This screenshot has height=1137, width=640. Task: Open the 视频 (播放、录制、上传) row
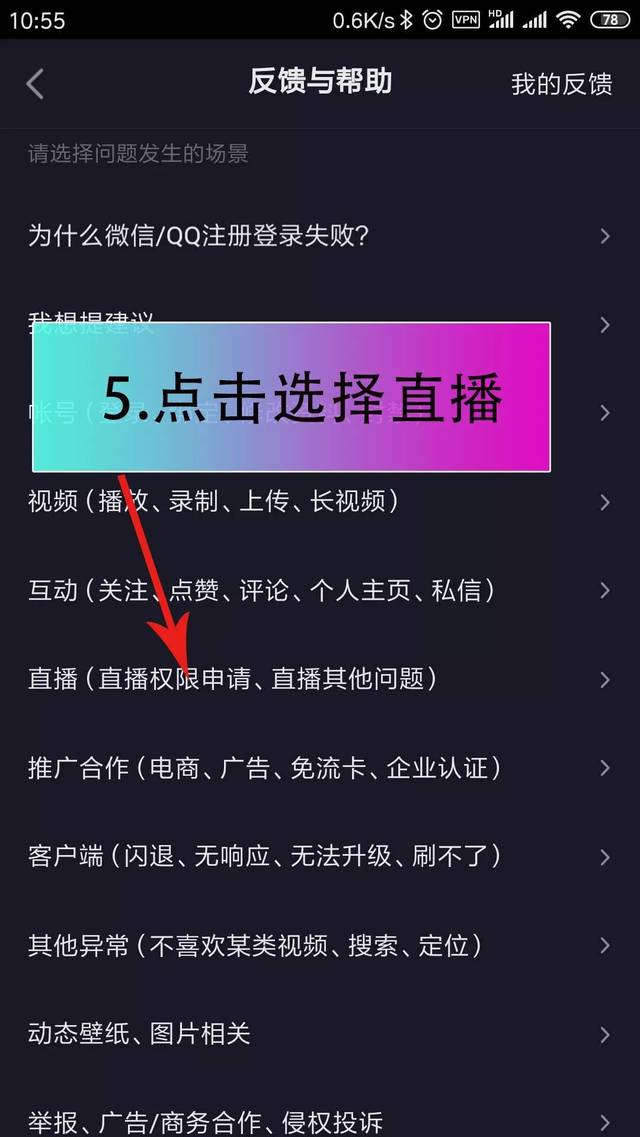320,502
